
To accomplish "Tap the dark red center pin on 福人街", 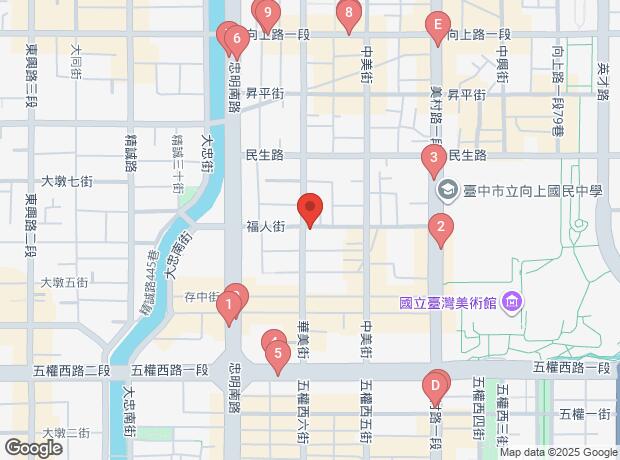I will [310, 208].
